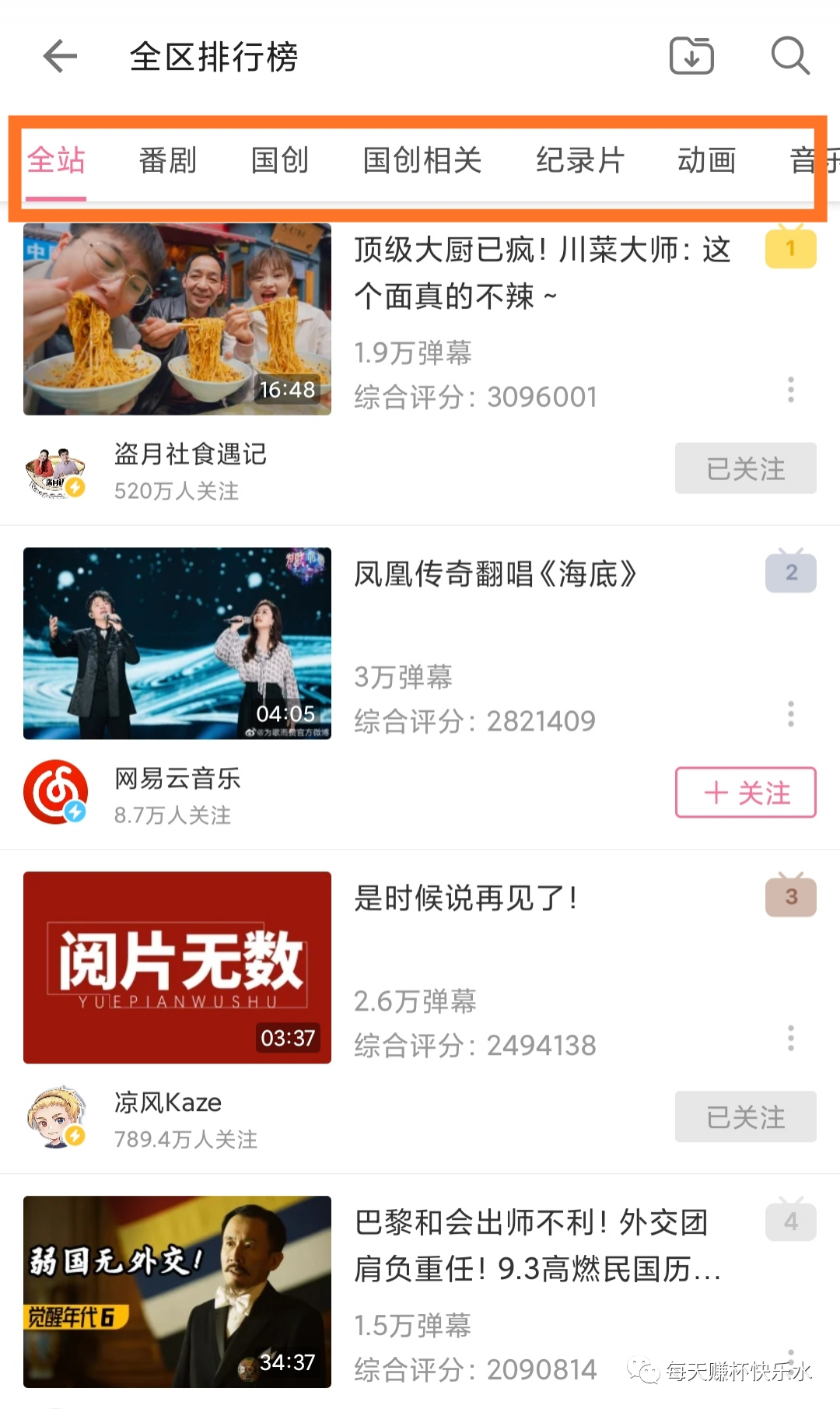Open more options for 凤凰传奇 video
840x1409 pixels.
tap(790, 713)
